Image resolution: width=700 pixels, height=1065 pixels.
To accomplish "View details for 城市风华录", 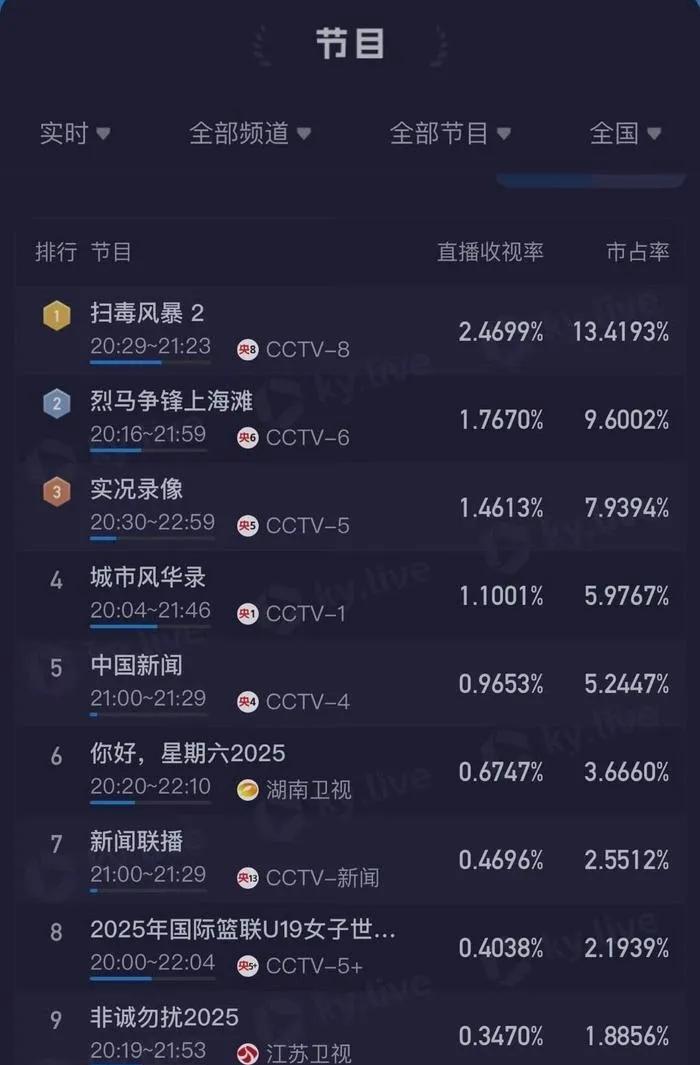I will [350, 595].
